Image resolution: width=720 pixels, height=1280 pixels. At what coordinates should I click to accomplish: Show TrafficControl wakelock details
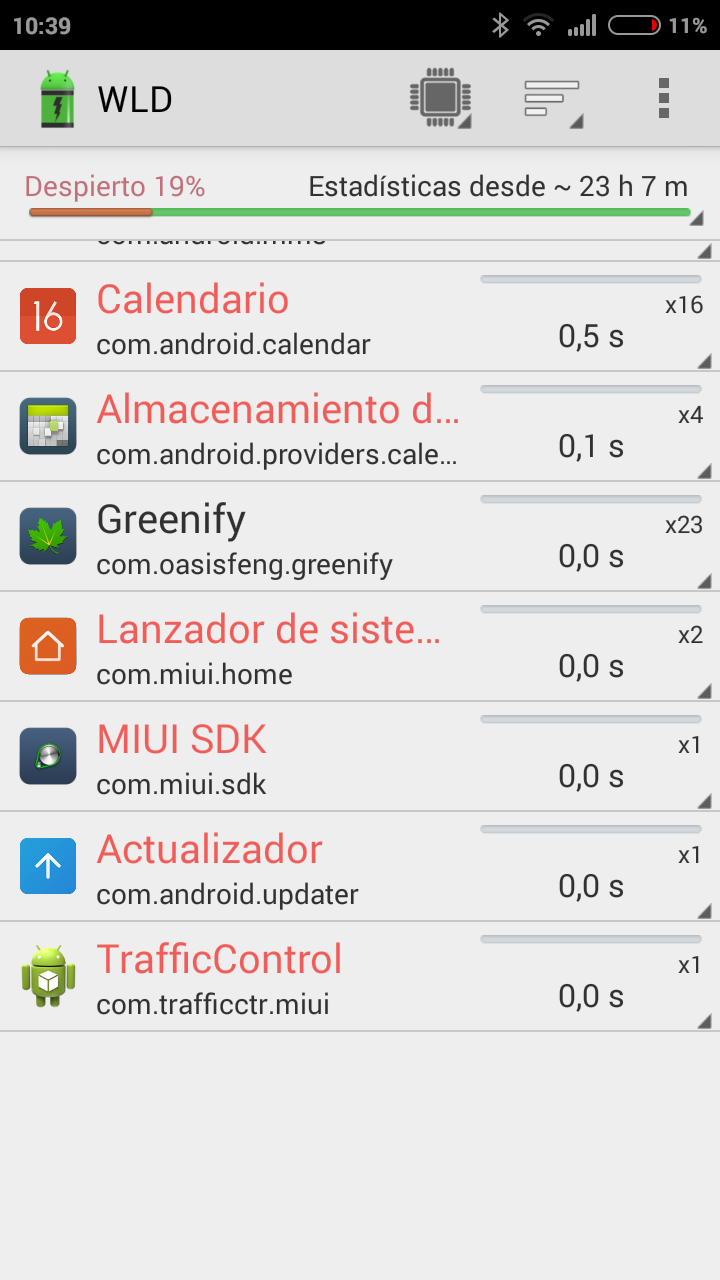pos(360,977)
